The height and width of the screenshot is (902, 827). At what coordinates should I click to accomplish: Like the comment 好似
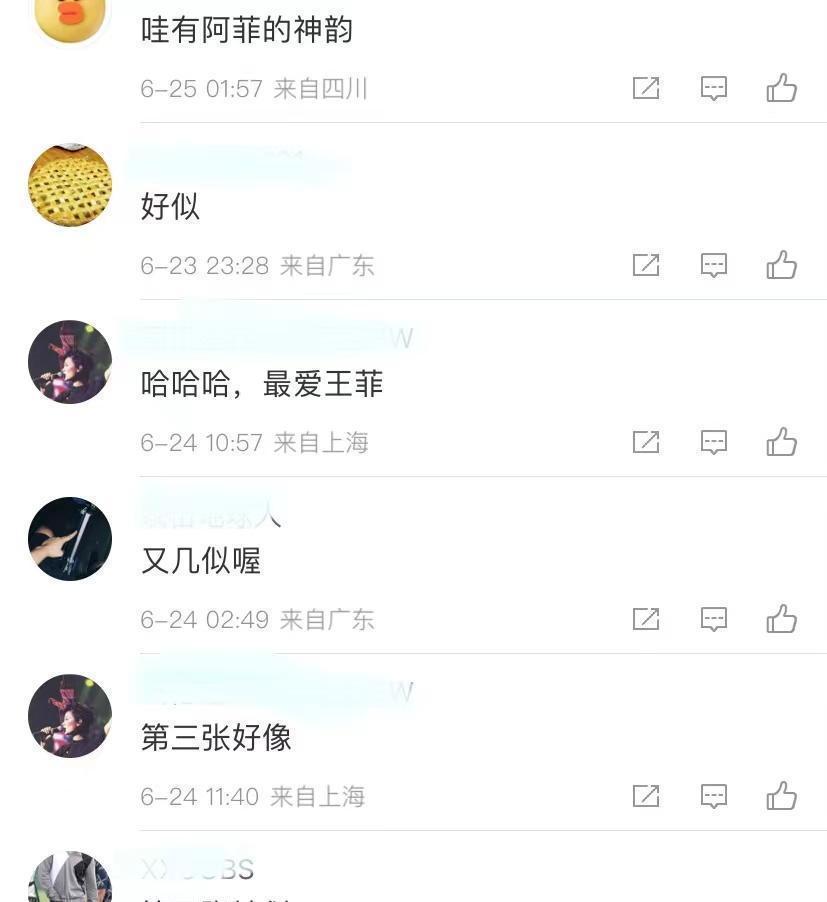point(781,265)
